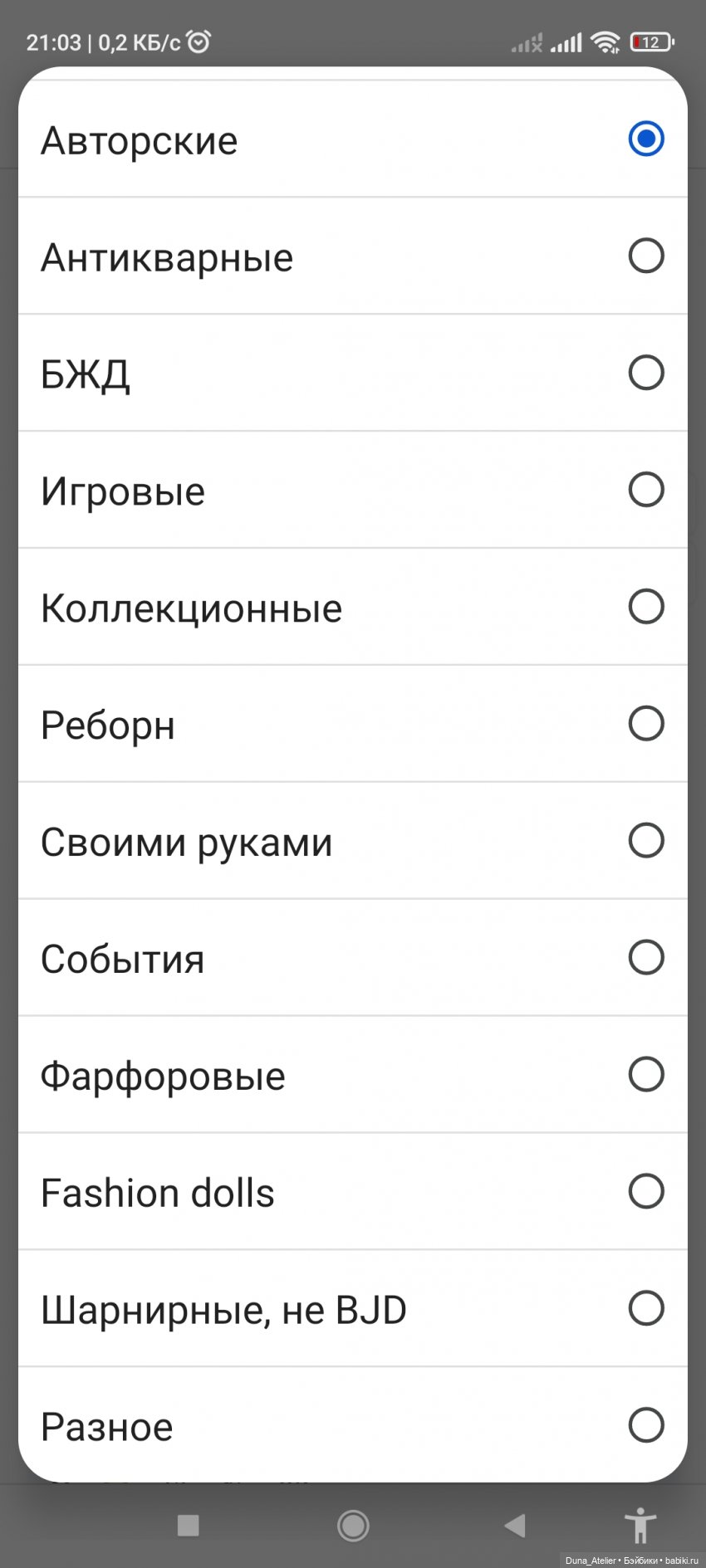This screenshot has width=706, height=1568.
Task: Go back using the system back button
Action: pyautogui.click(x=515, y=1525)
